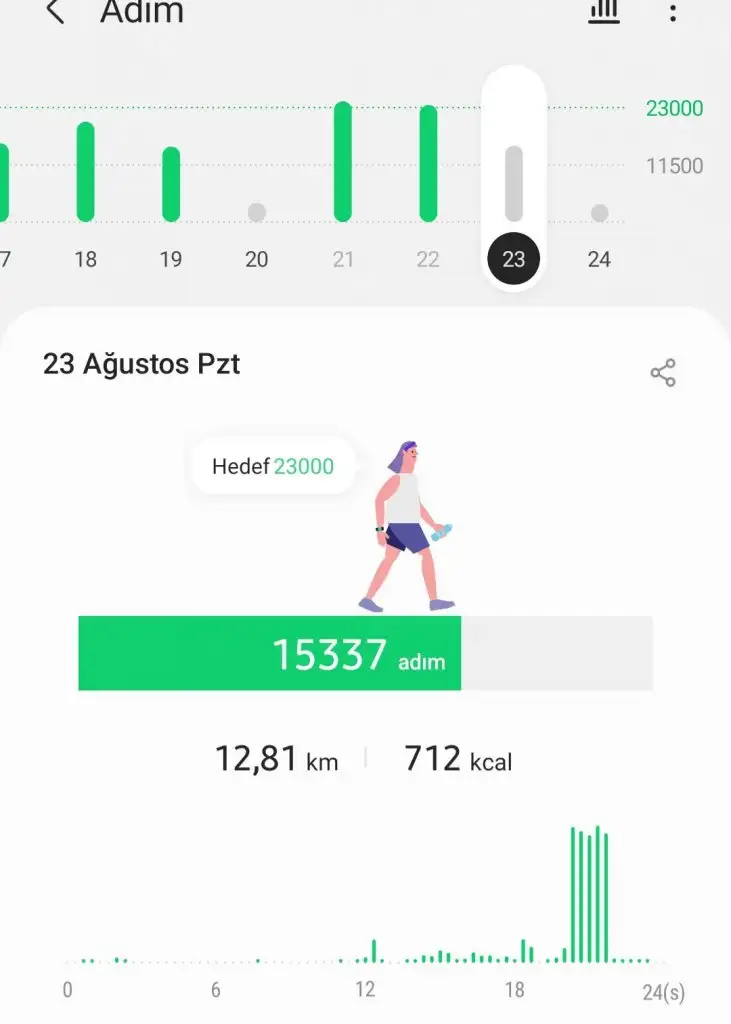
Task: Select day 19 in the step chart
Action: (171, 190)
